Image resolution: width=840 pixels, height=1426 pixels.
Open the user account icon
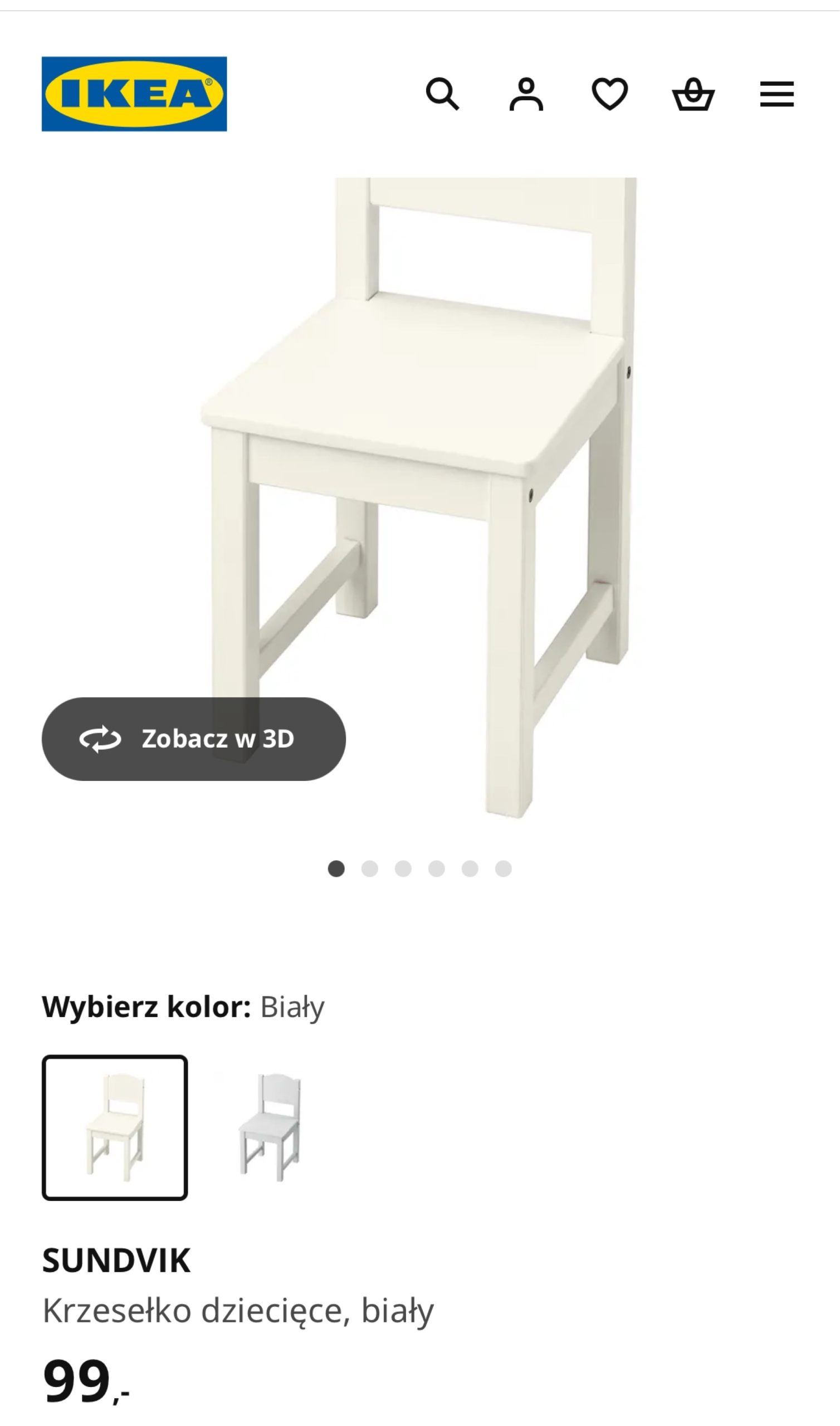[526, 94]
